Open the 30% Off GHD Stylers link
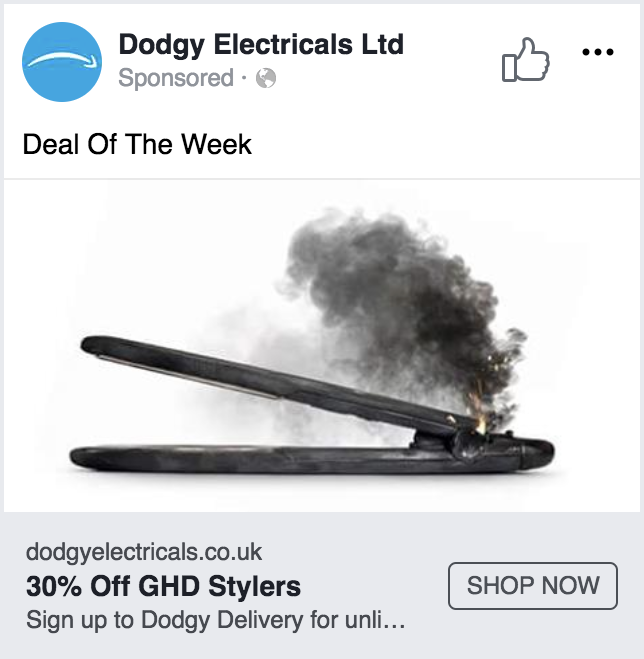 (x=163, y=586)
